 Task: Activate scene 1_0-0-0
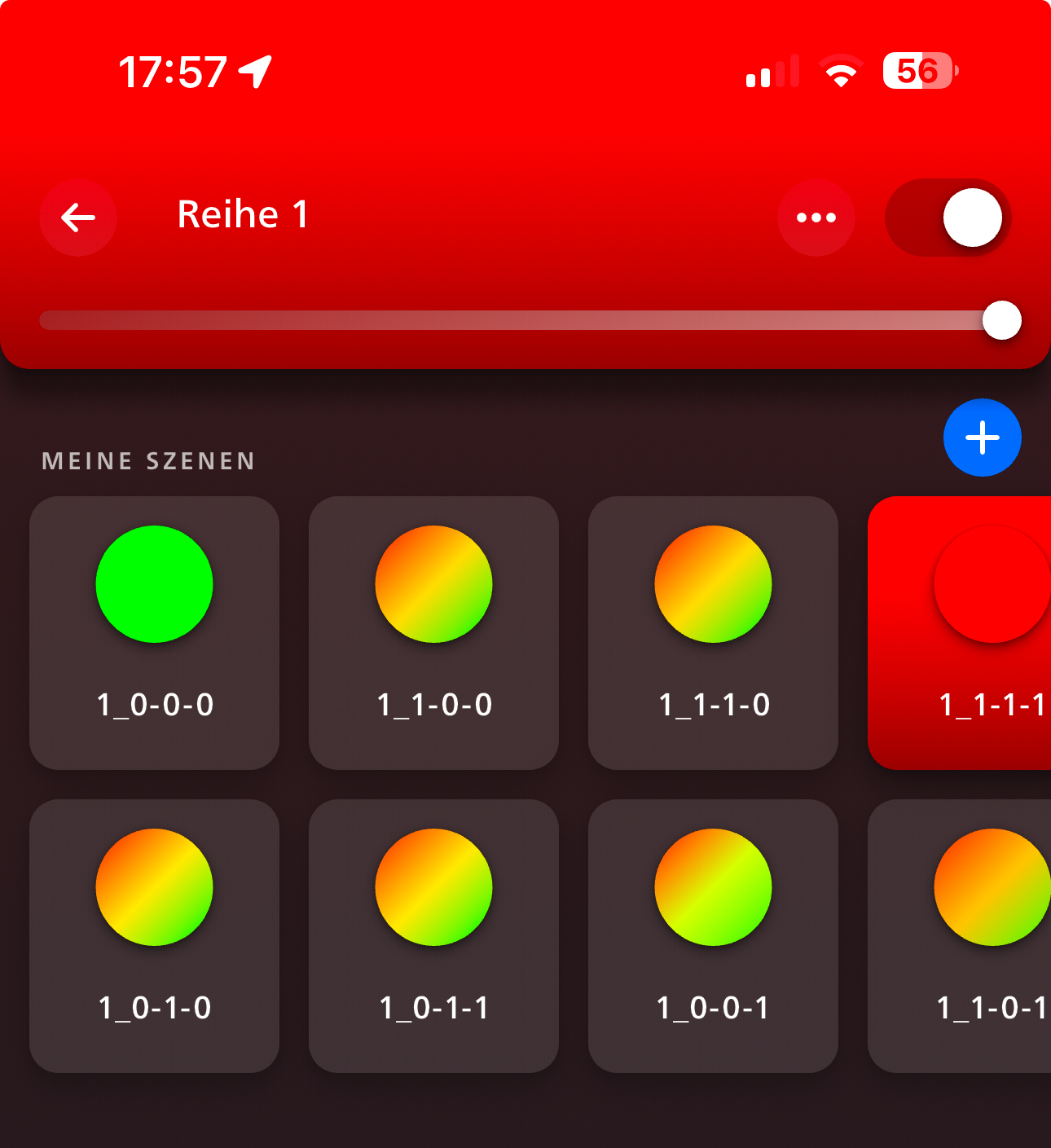pyautogui.click(x=155, y=632)
